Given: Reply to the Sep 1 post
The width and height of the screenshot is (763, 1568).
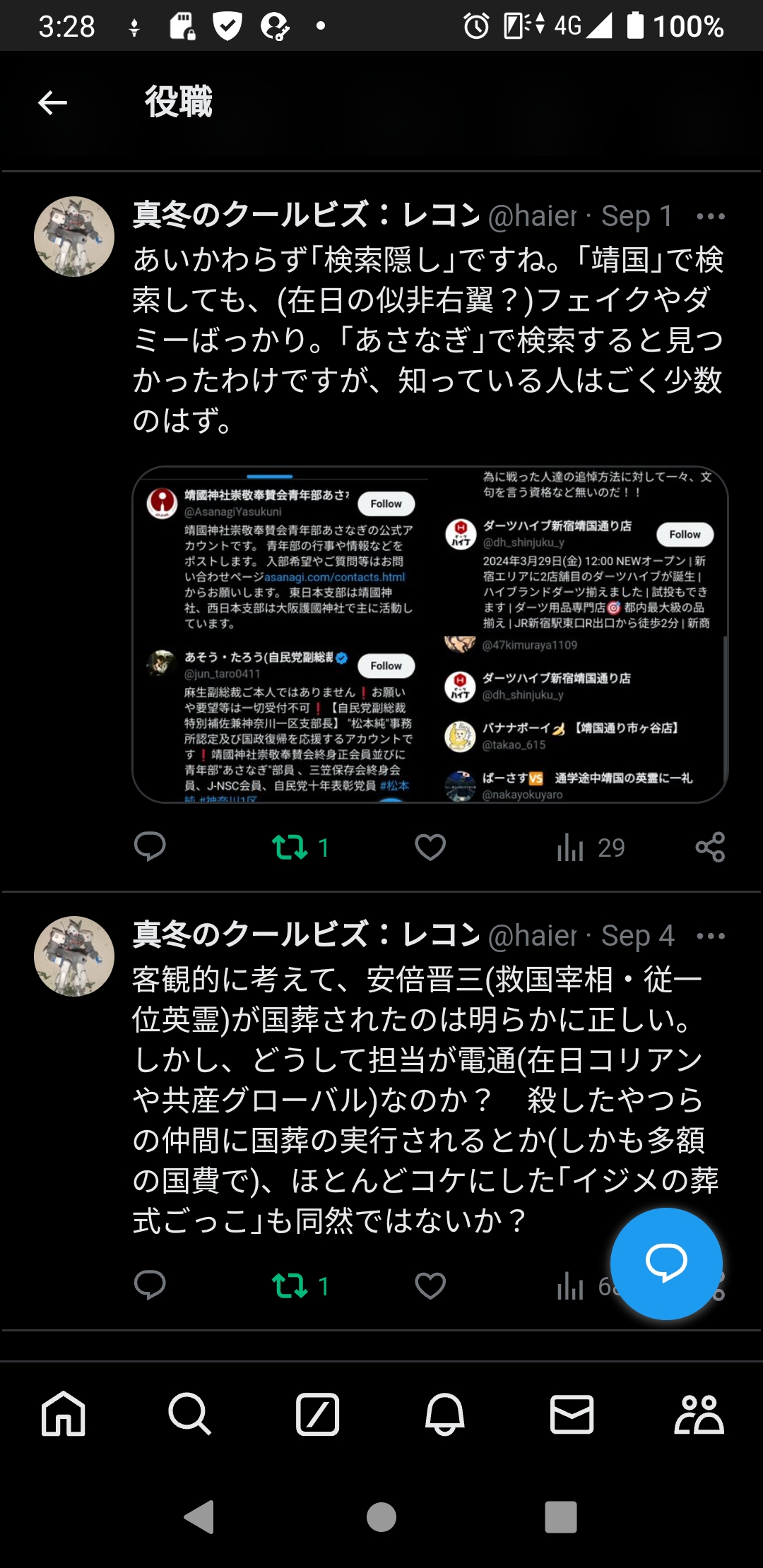Looking at the screenshot, I should pos(150,847).
